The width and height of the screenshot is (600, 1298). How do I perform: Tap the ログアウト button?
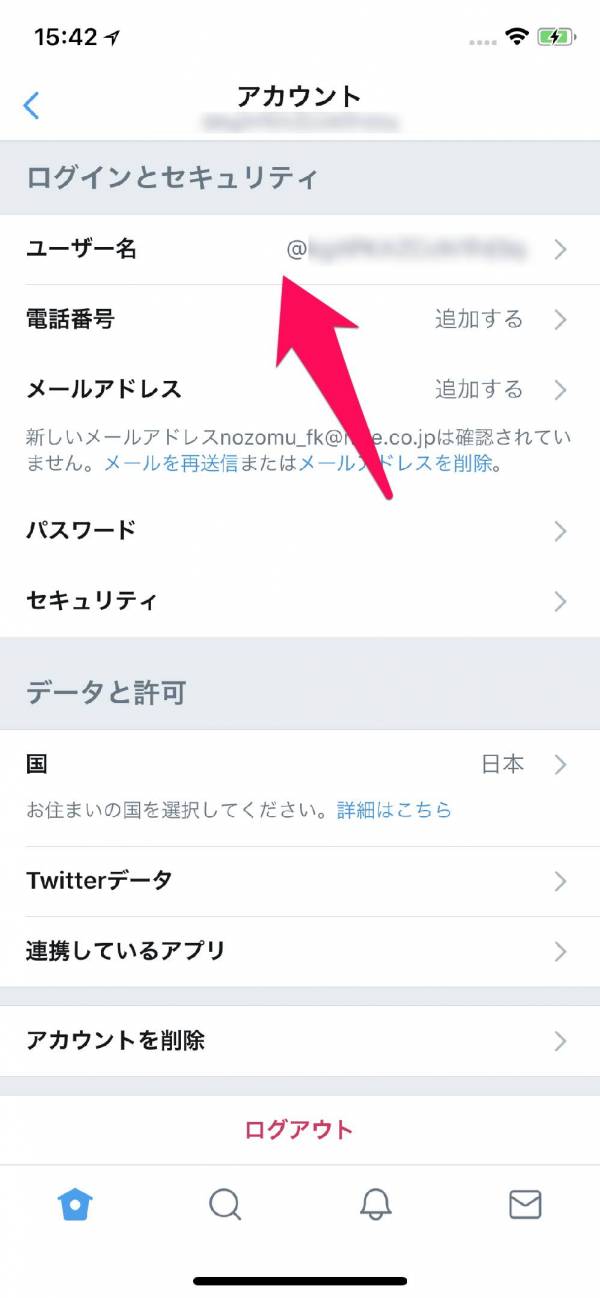pos(300,1130)
